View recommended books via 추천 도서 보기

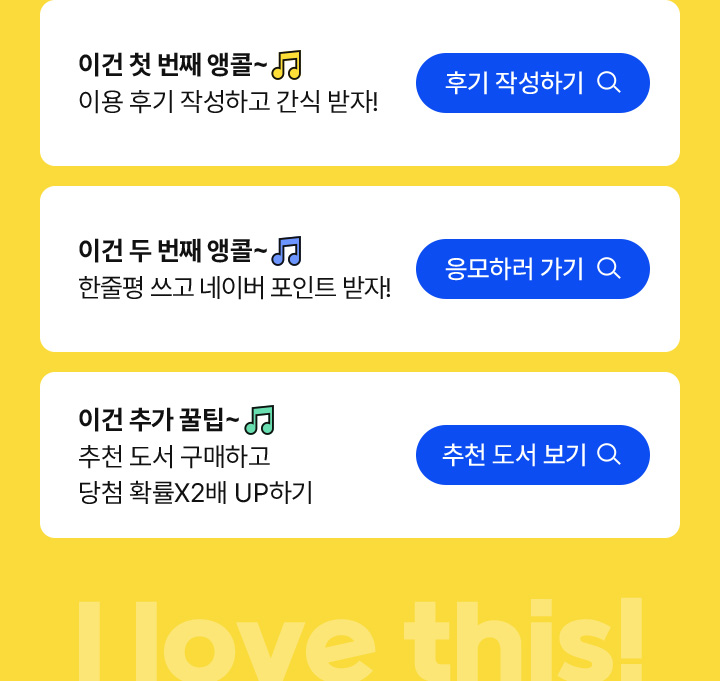(x=532, y=455)
